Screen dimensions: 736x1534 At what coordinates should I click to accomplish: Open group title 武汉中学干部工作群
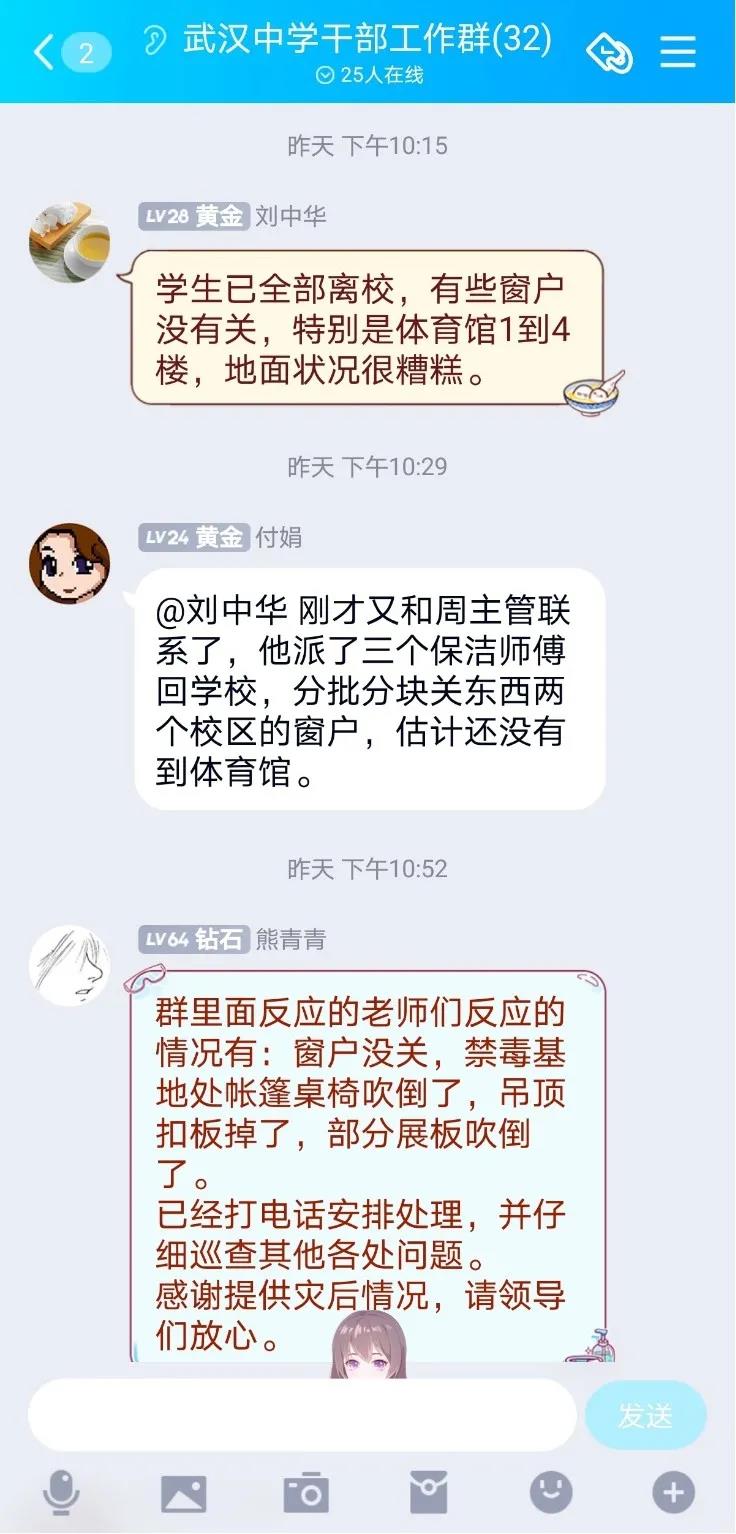(367, 40)
